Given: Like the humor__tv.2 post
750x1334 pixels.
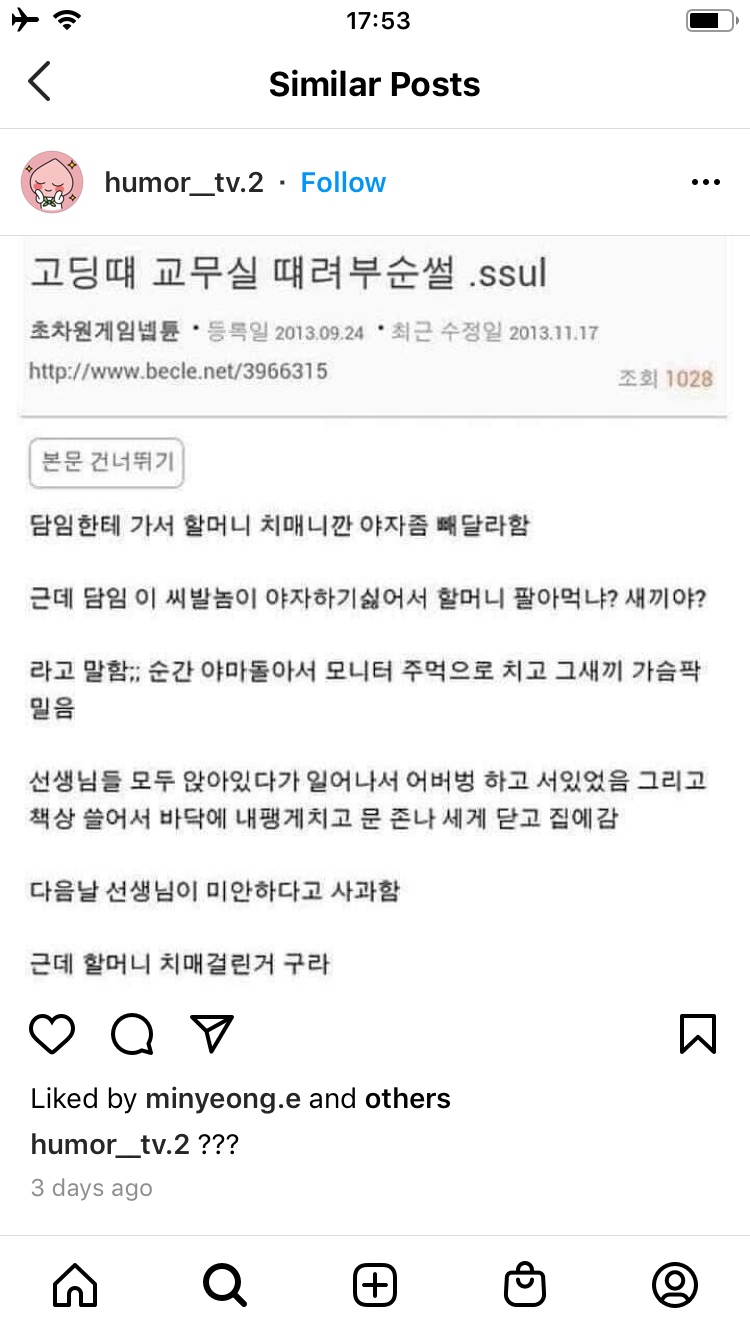Looking at the screenshot, I should click(x=52, y=1034).
